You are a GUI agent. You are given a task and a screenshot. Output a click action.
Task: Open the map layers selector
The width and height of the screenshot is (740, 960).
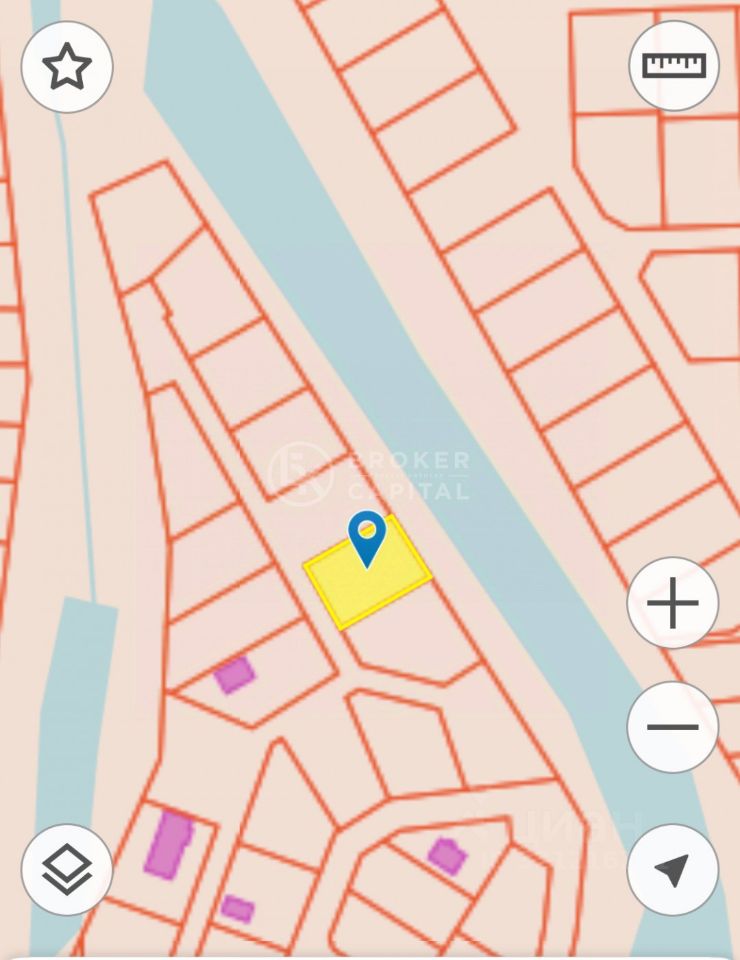click(67, 870)
